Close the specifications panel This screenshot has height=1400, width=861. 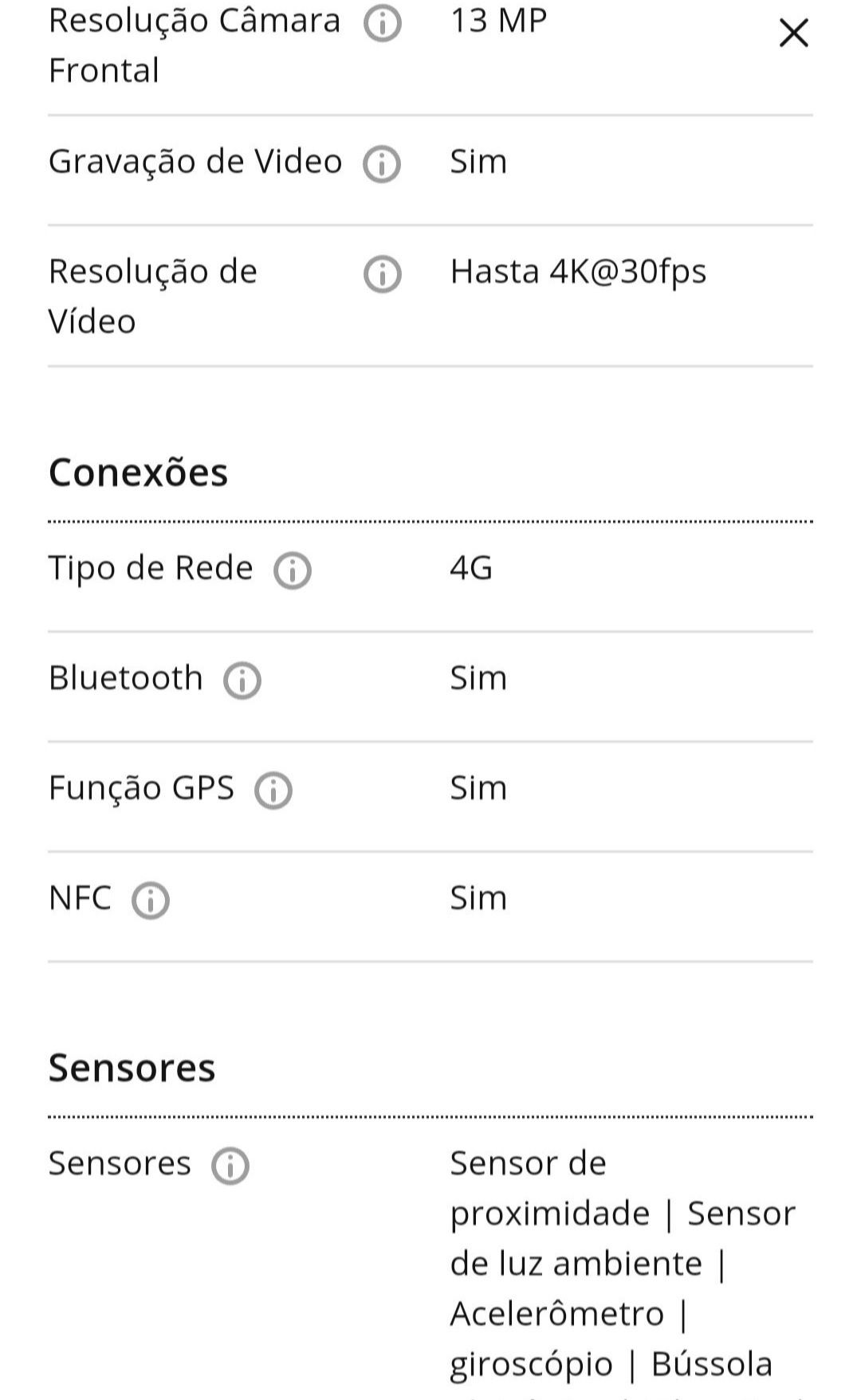(x=793, y=33)
